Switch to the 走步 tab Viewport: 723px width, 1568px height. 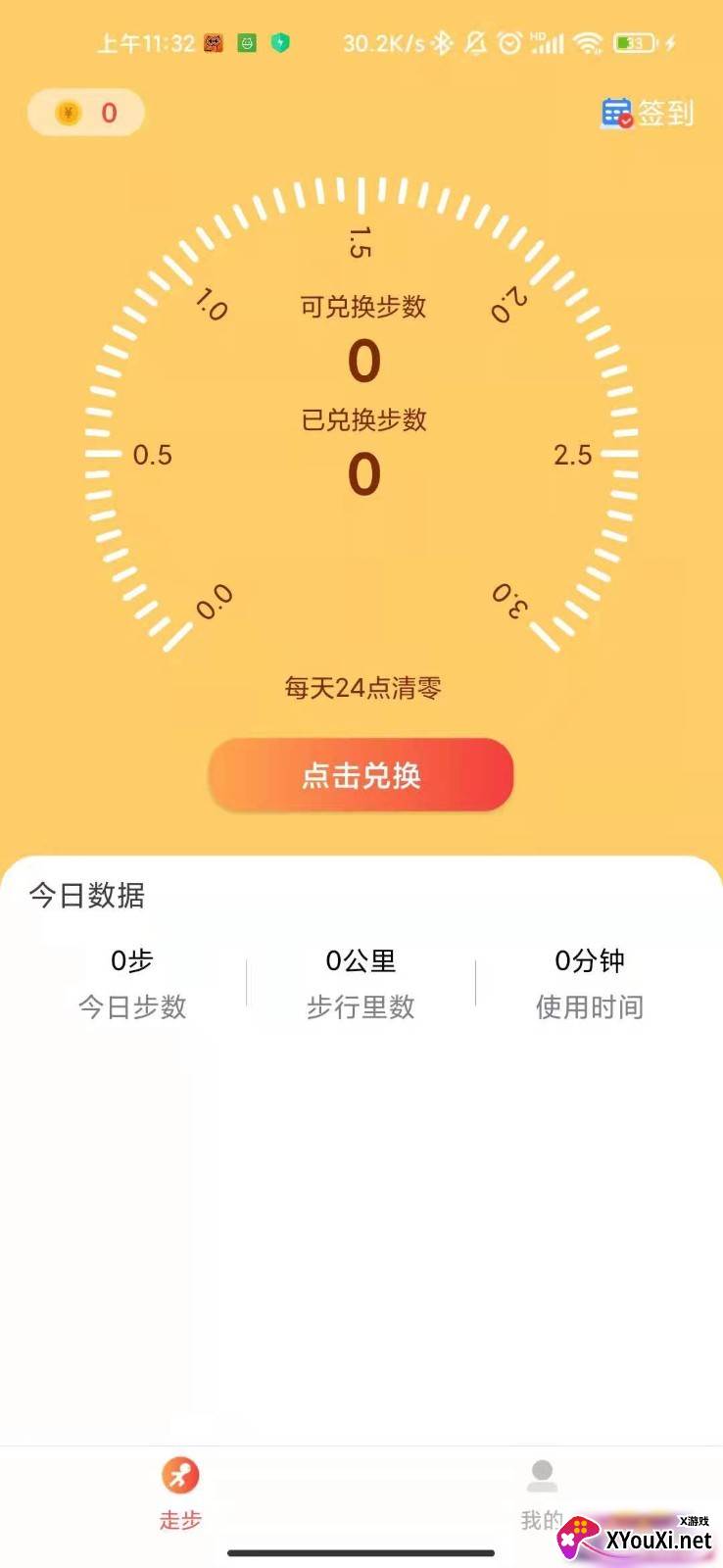pos(180,1494)
